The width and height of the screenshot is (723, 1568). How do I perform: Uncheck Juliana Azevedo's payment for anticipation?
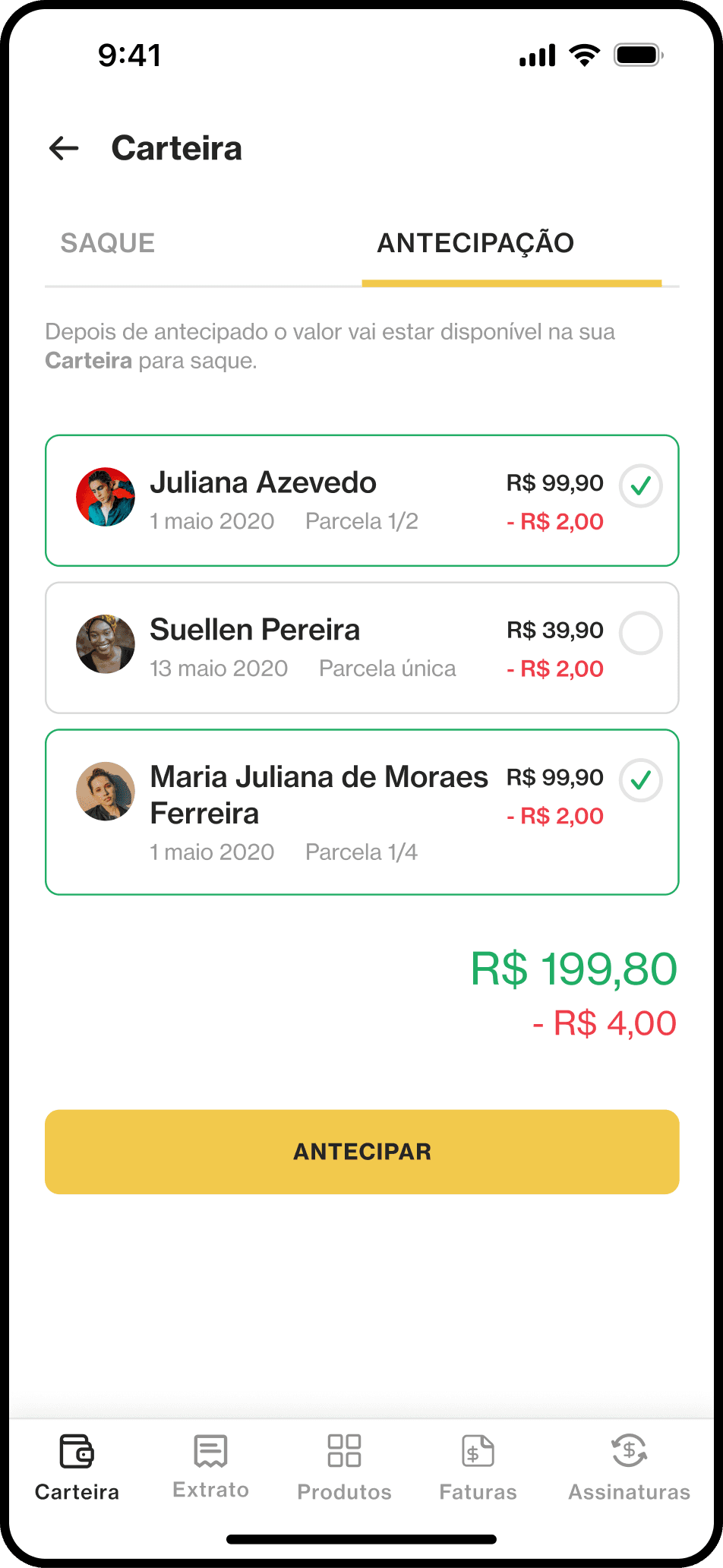[x=640, y=485]
